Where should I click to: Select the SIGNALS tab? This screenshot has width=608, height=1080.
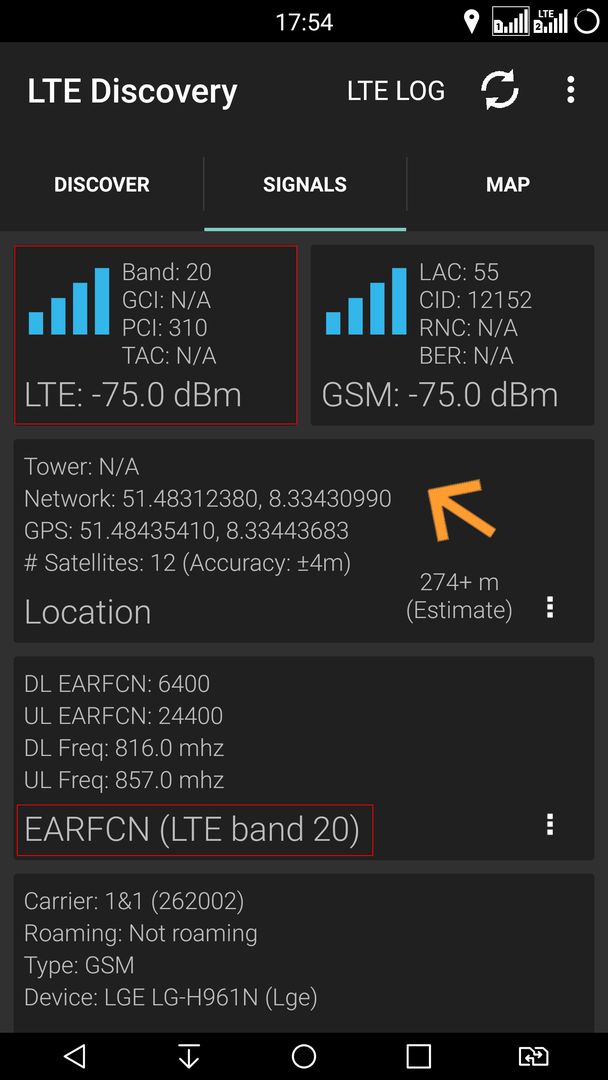tap(305, 185)
